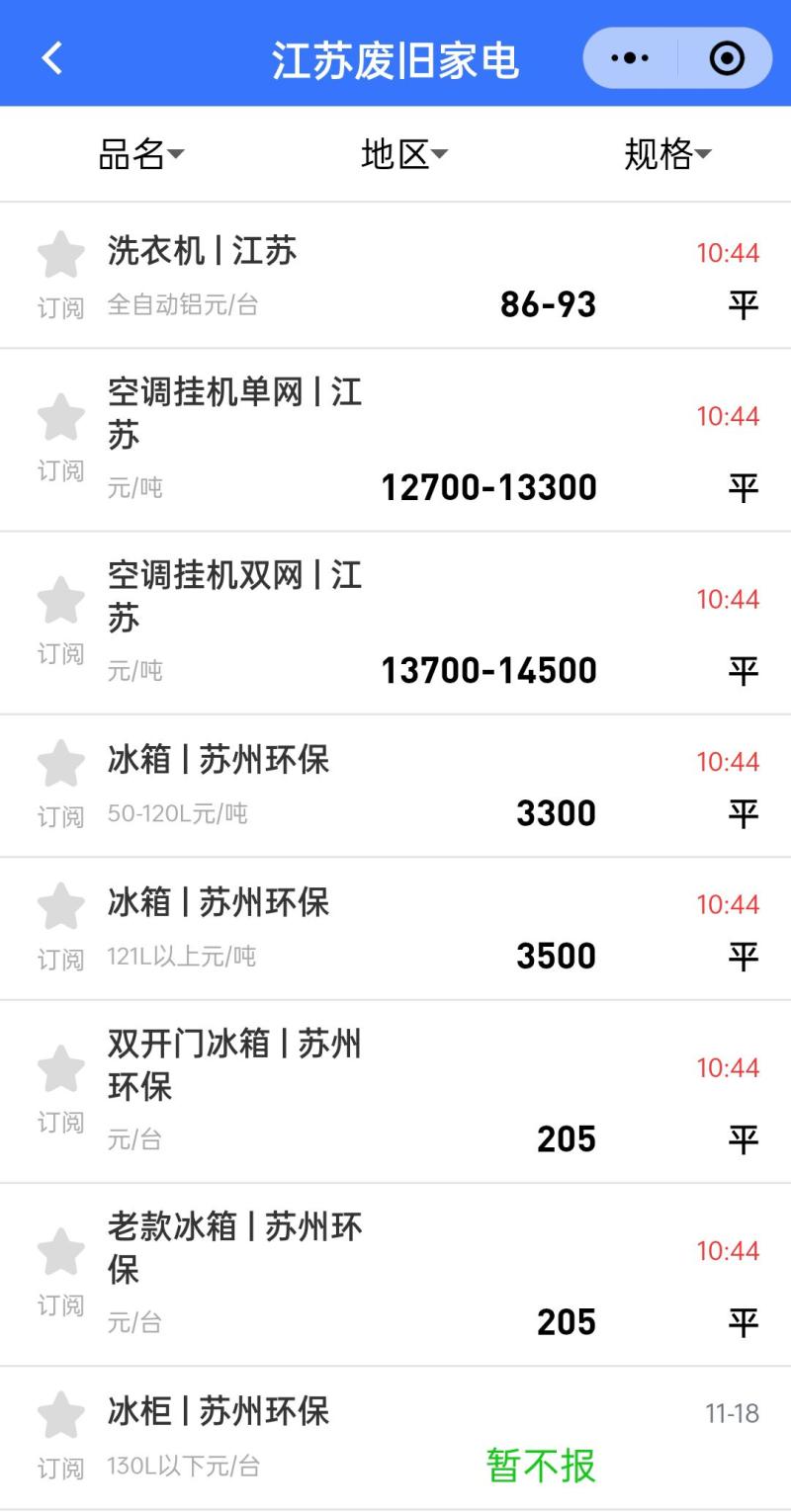
Task: Close the mini program with the circle button
Action: pos(727,58)
